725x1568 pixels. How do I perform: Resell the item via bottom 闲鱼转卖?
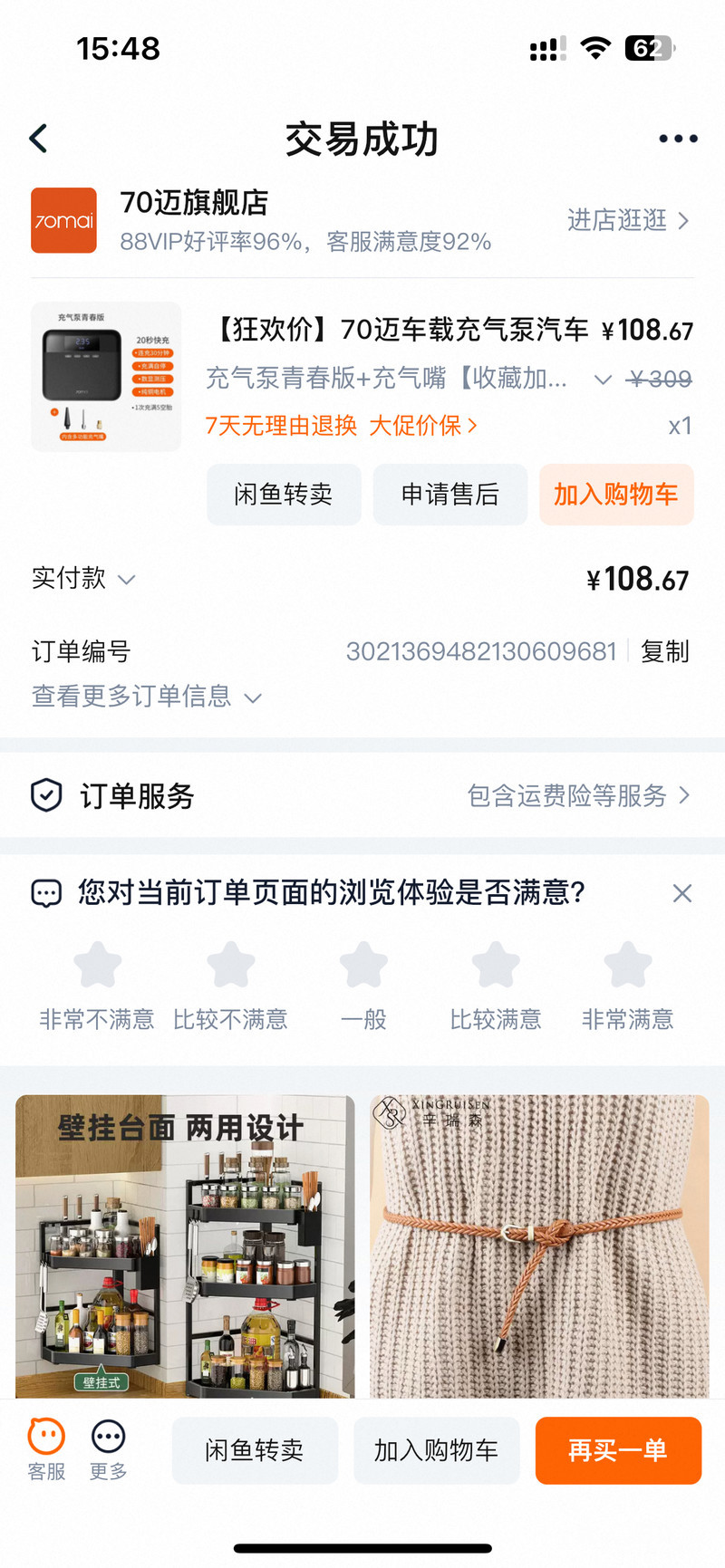pyautogui.click(x=255, y=1450)
